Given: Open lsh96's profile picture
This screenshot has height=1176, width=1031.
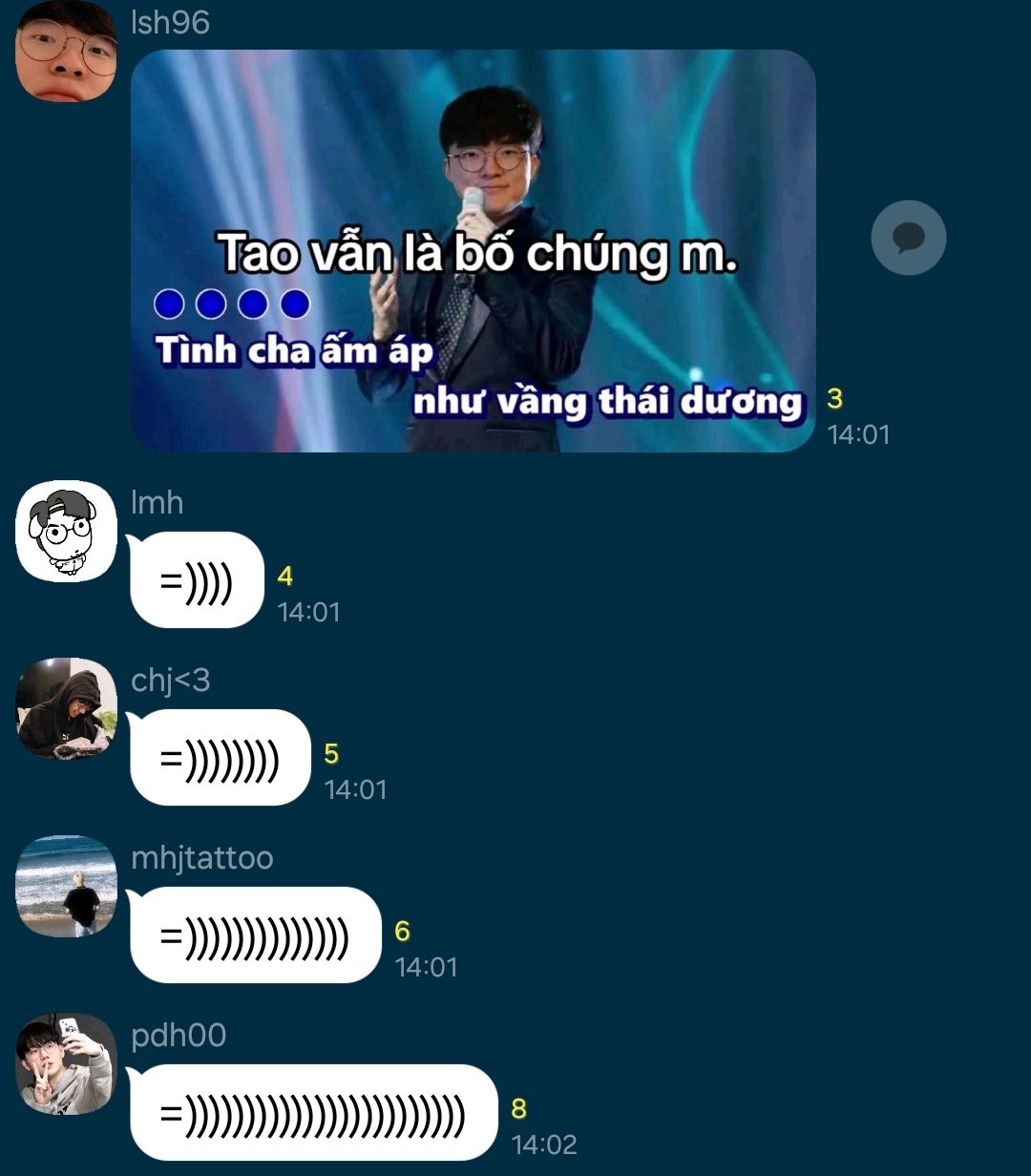Looking at the screenshot, I should tap(66, 51).
